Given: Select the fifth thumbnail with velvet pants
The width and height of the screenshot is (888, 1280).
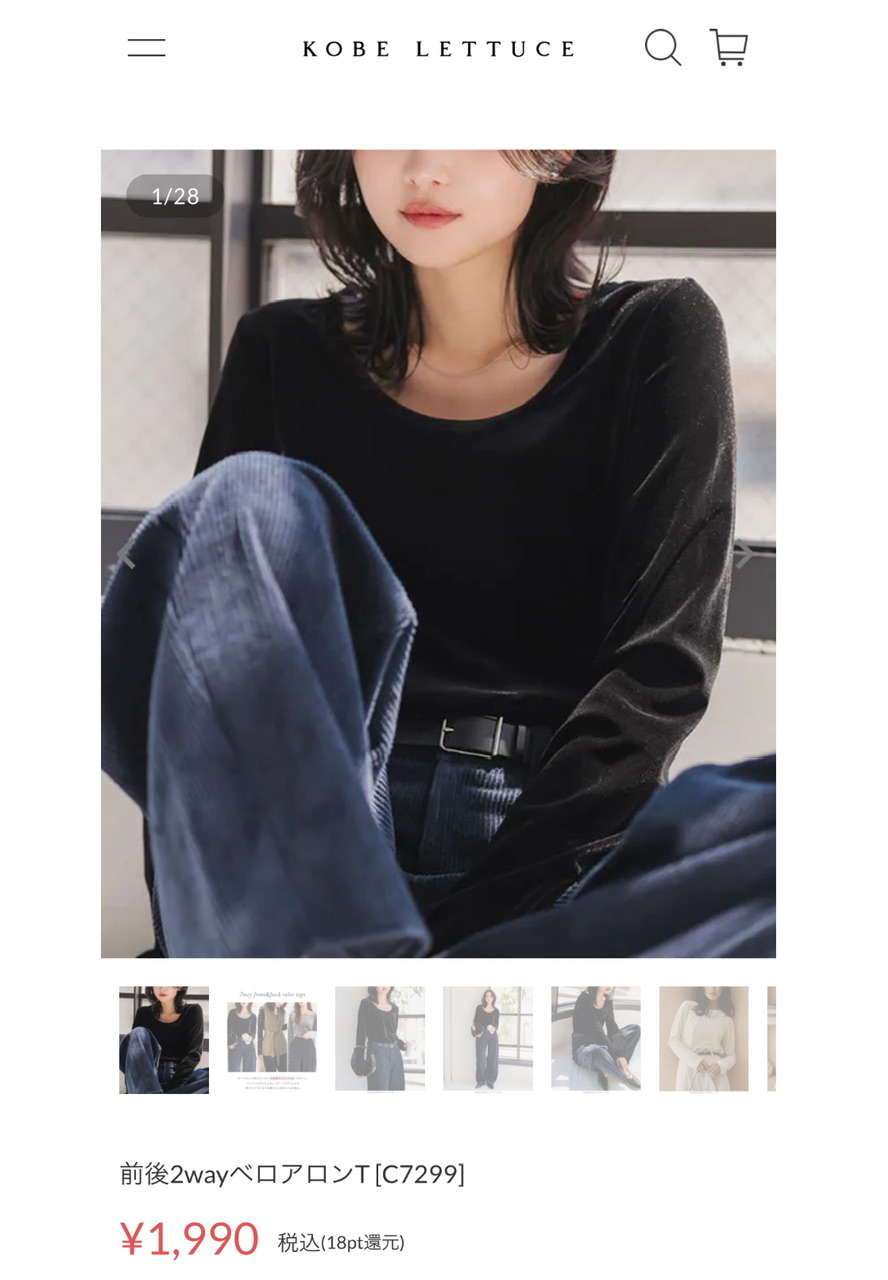Looking at the screenshot, I should tap(596, 1039).
